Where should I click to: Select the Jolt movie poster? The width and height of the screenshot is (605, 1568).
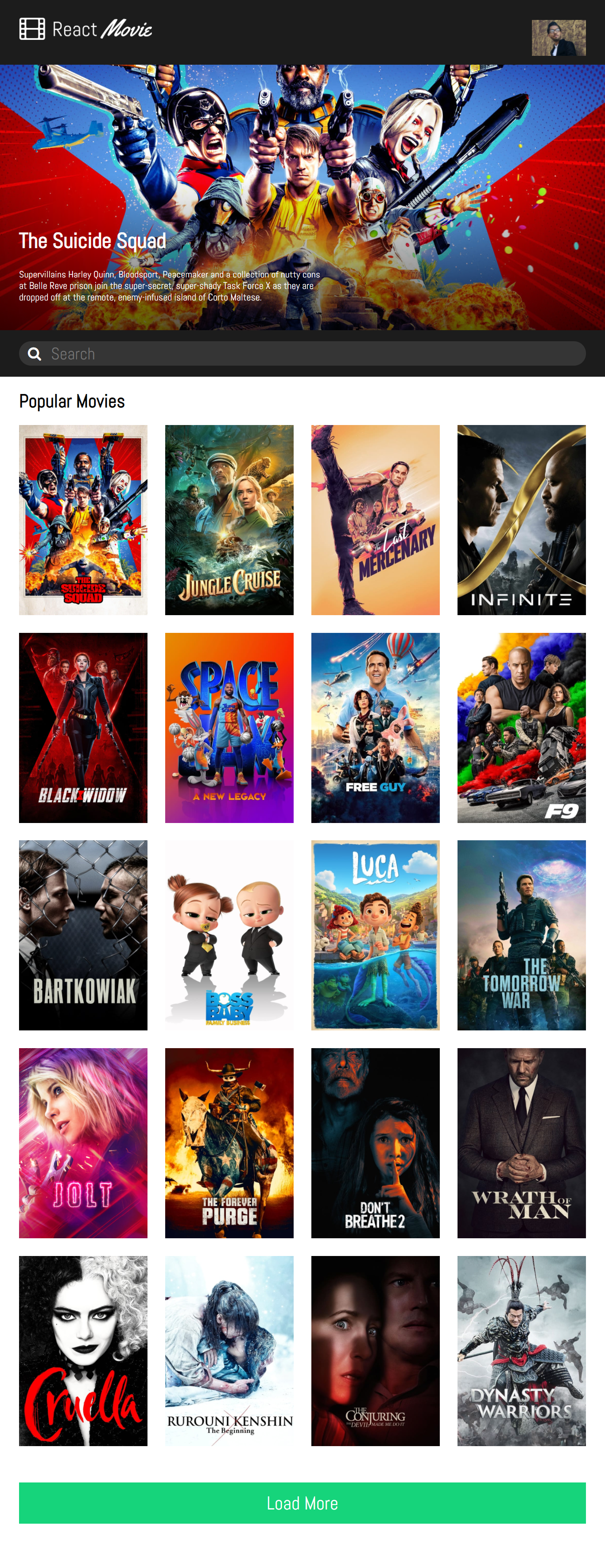pyautogui.click(x=83, y=1143)
